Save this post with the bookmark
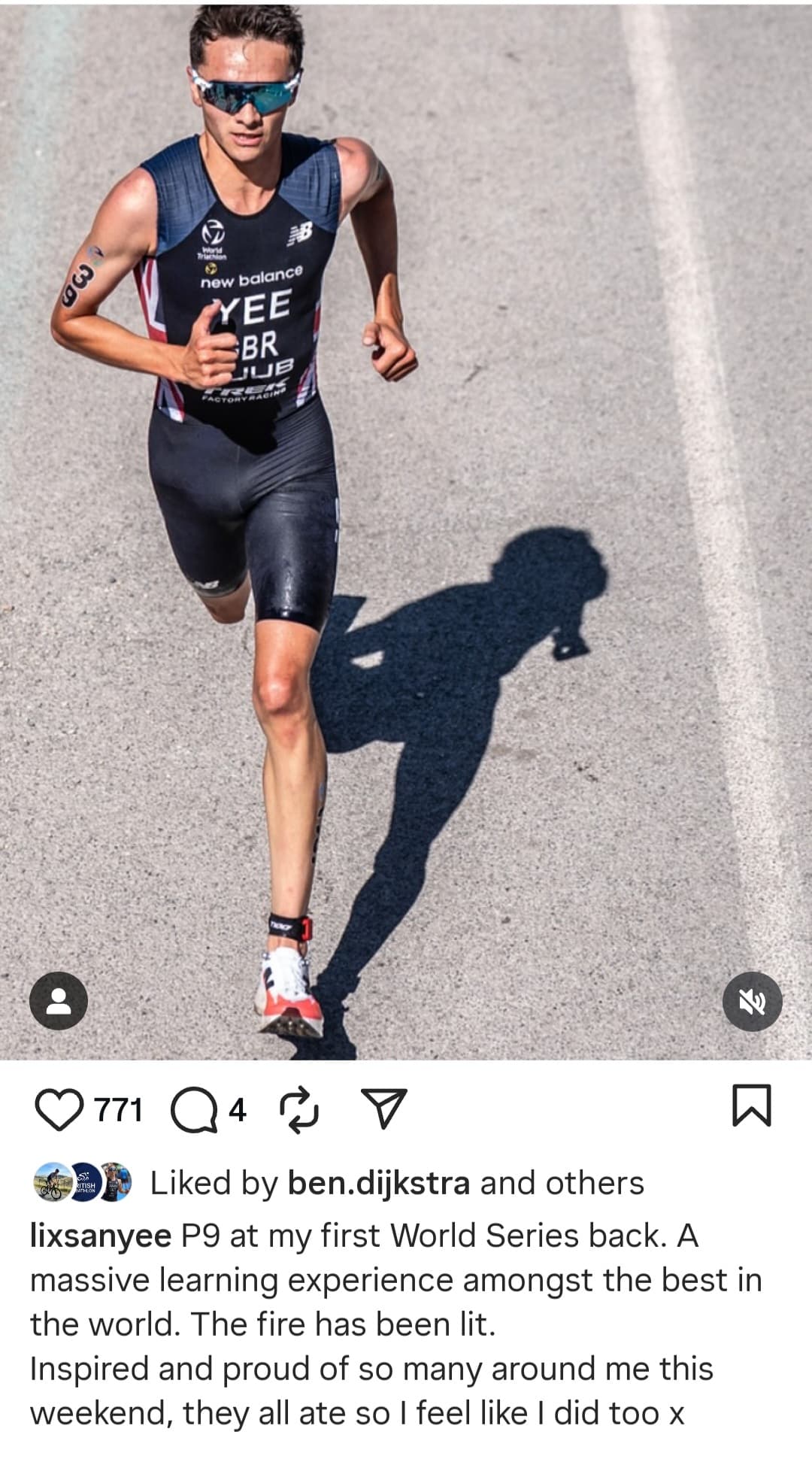812x1459 pixels. coord(752,1106)
